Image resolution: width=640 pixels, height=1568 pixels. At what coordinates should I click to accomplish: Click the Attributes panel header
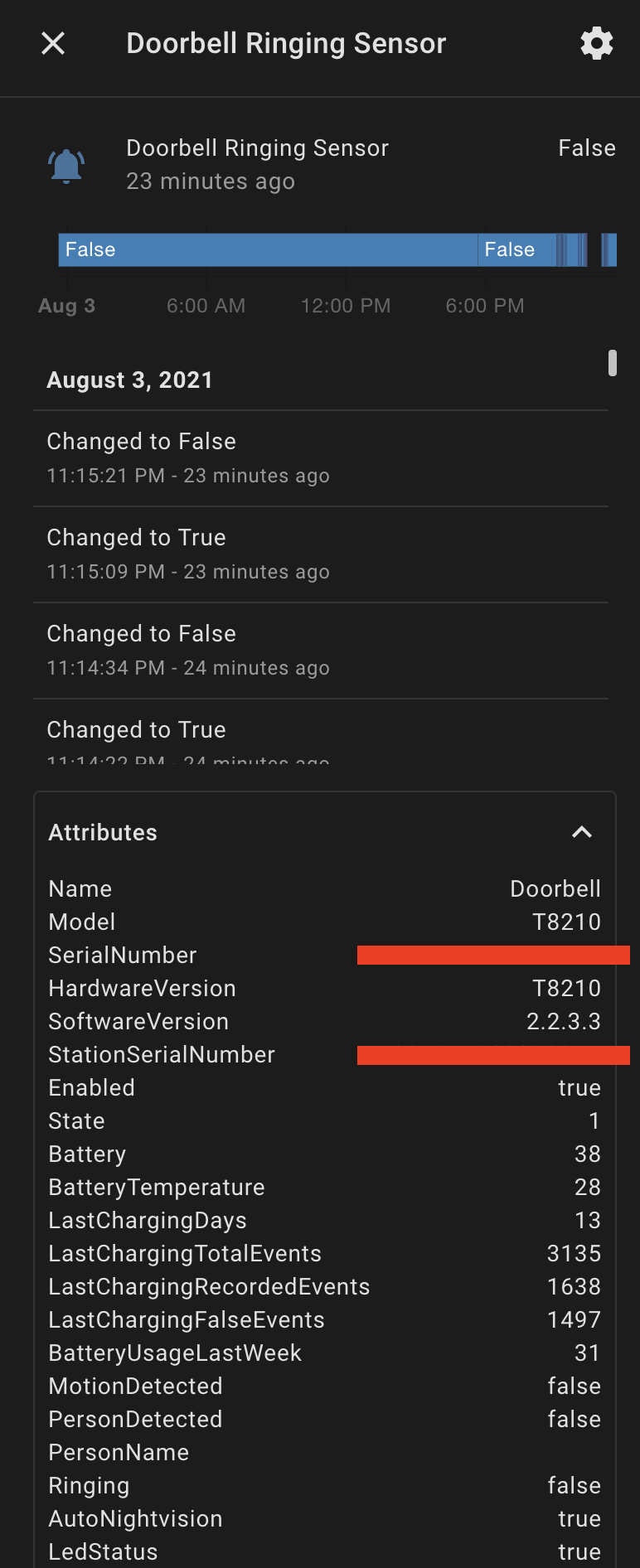coord(103,832)
